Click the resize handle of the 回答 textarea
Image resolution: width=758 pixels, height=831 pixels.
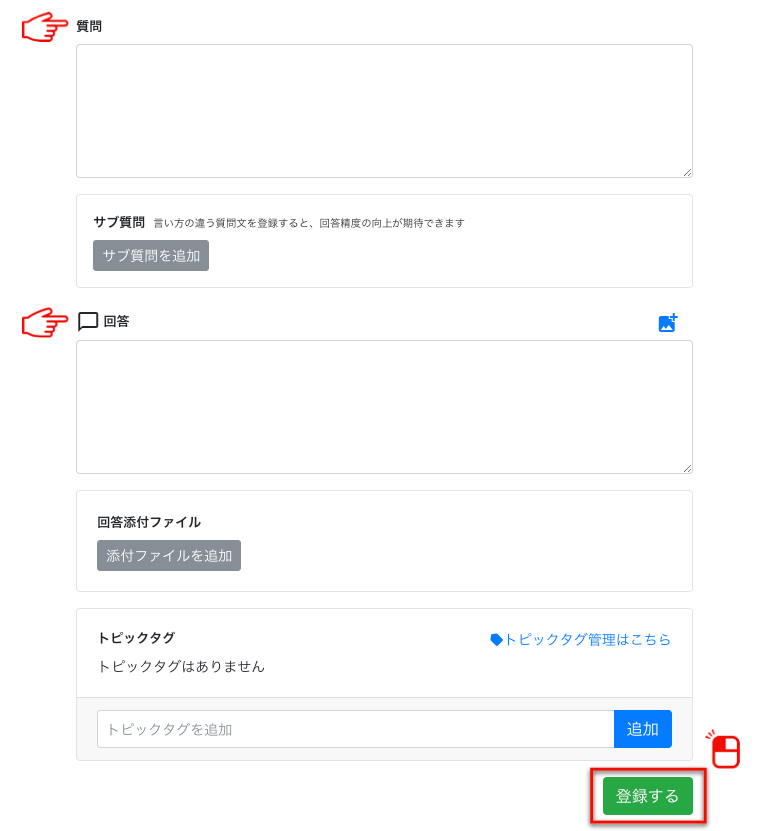687,467
